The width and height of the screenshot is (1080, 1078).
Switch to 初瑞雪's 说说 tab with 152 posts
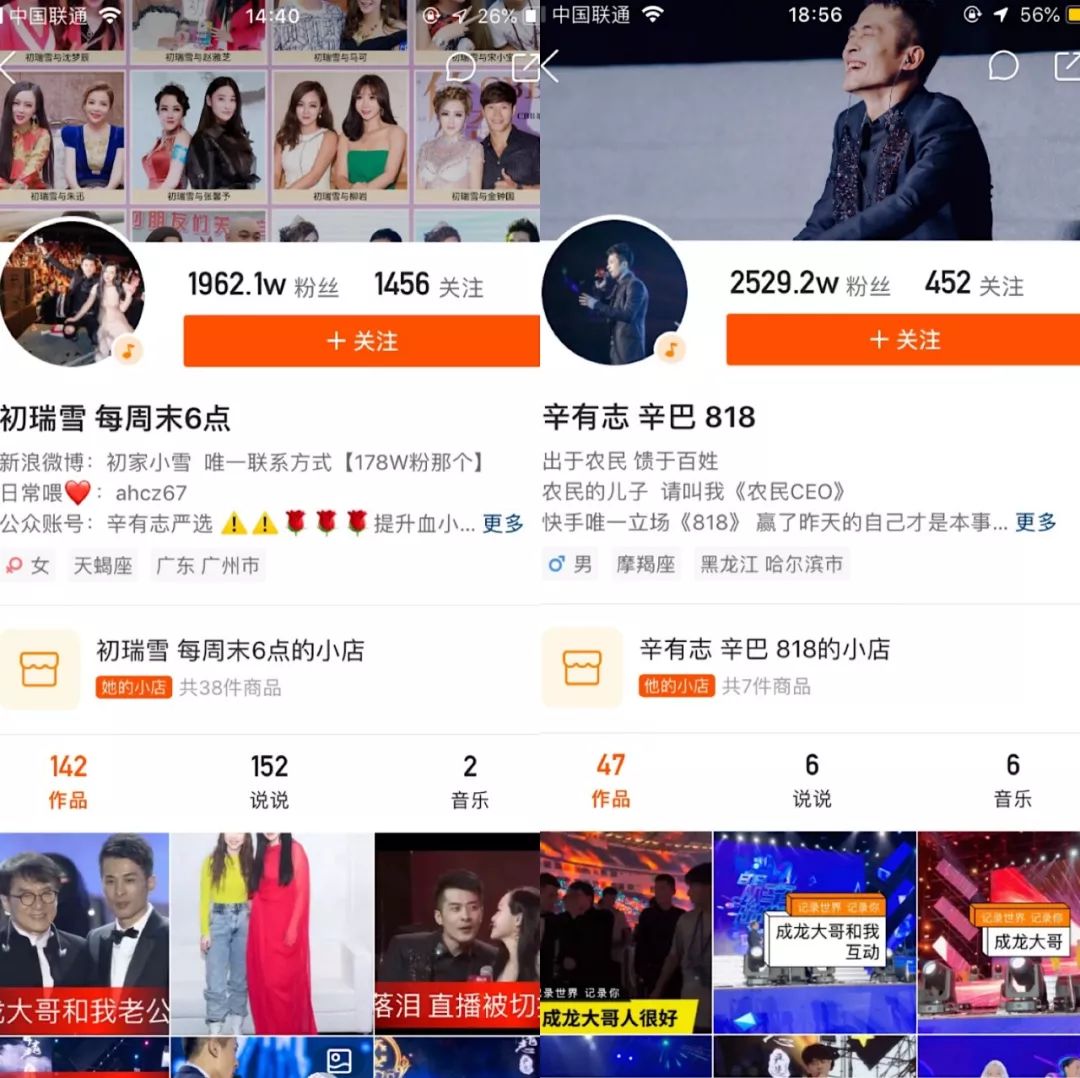(269, 781)
